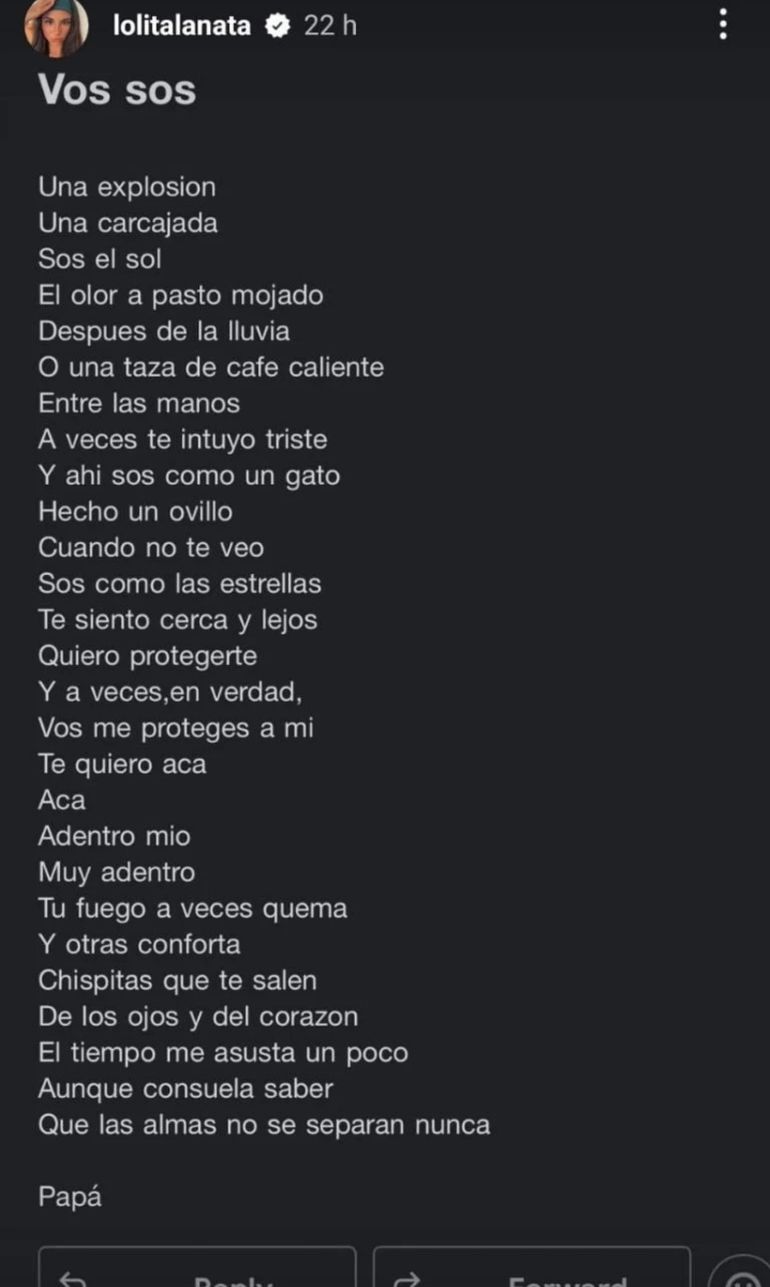Tap the lolitalanata username
770x1287 pixels.
point(181,26)
